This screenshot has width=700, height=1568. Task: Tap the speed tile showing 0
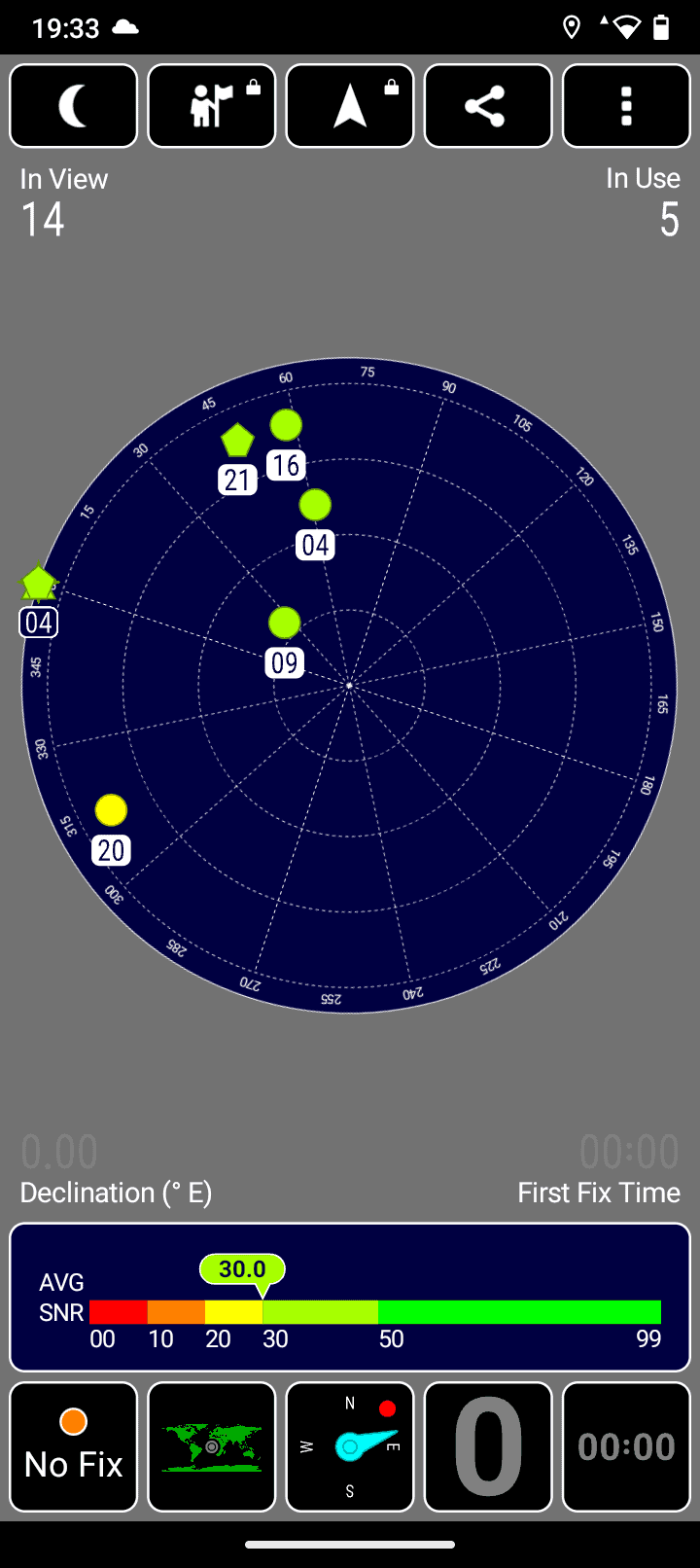[x=488, y=1446]
